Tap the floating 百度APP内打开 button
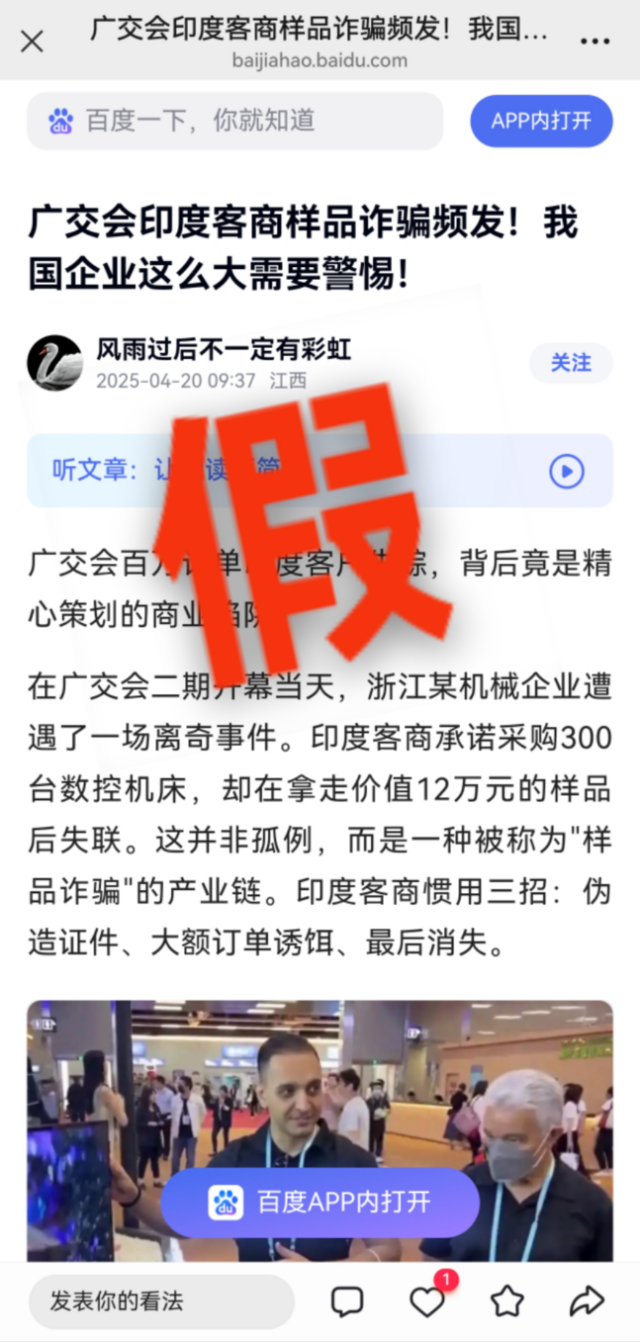Image resolution: width=640 pixels, height=1342 pixels. pos(320,1202)
